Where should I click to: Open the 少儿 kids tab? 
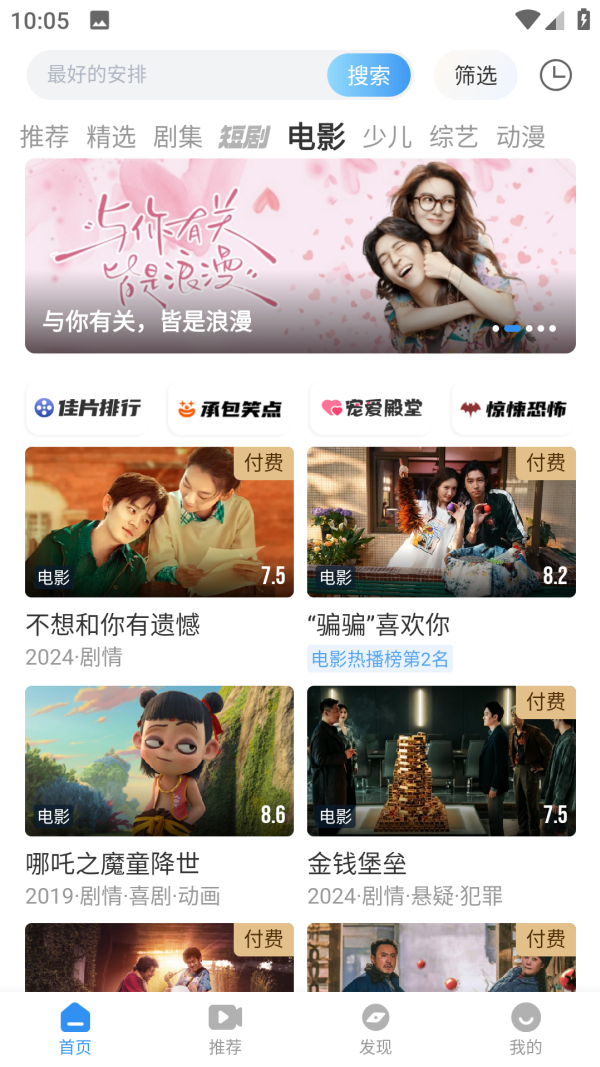(387, 137)
